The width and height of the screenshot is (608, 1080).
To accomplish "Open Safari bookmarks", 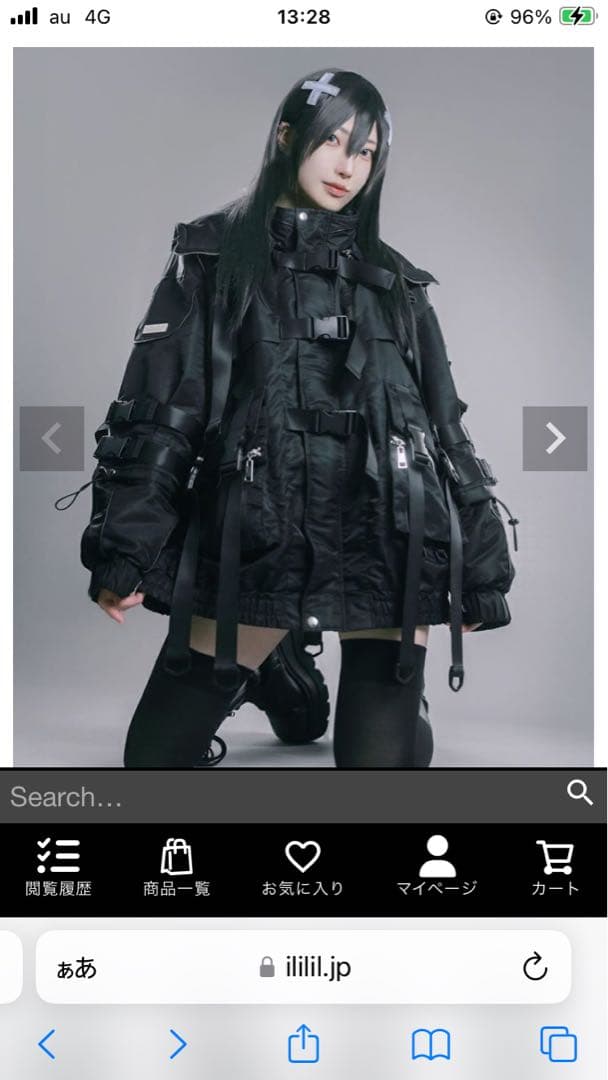I will point(431,1045).
